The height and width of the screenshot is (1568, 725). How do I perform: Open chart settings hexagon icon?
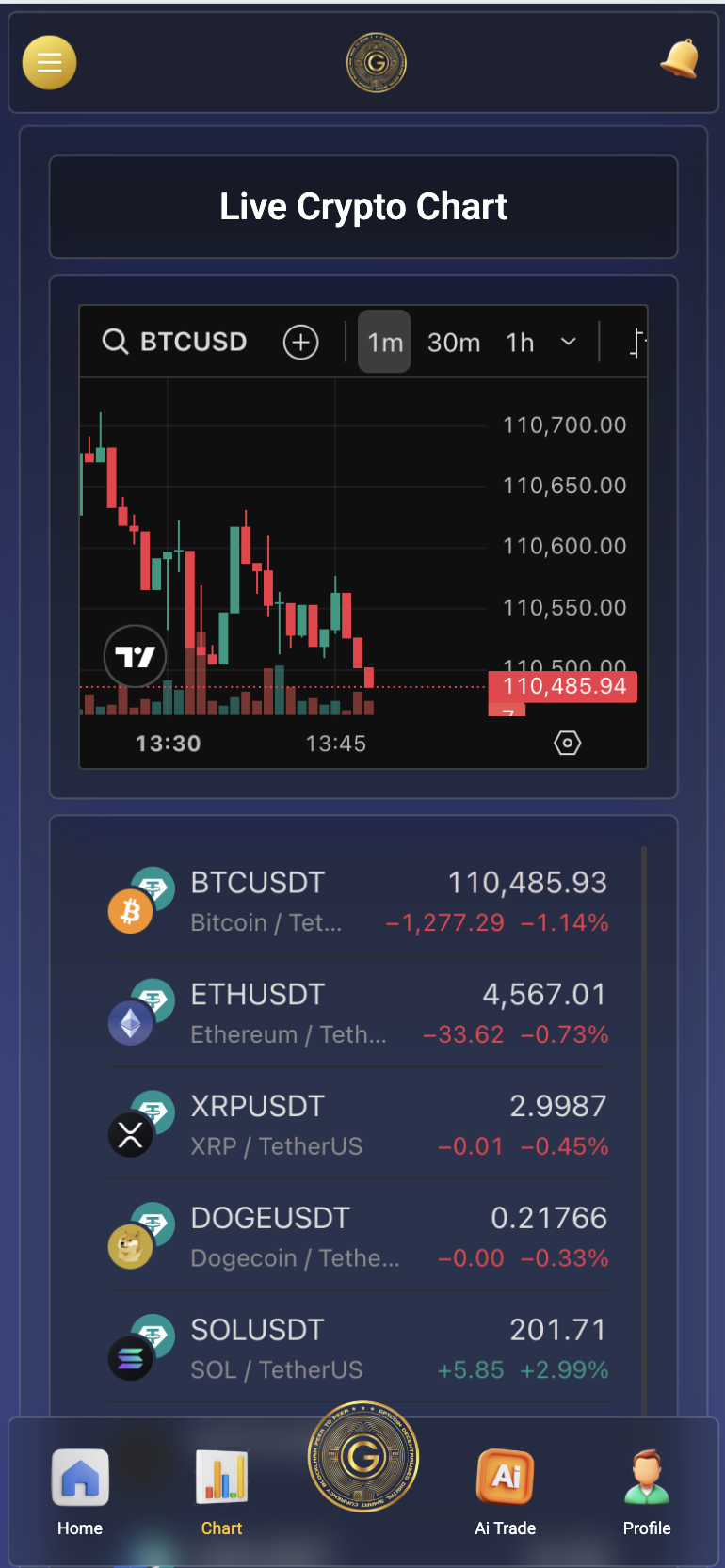[567, 744]
